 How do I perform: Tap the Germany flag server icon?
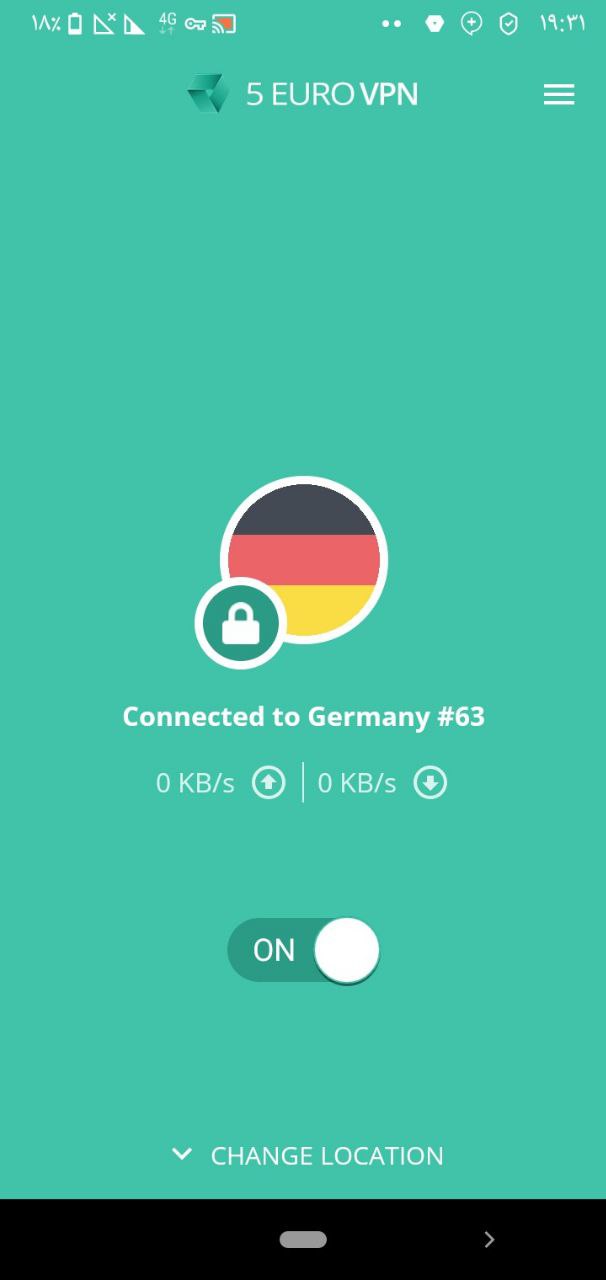tap(304, 558)
